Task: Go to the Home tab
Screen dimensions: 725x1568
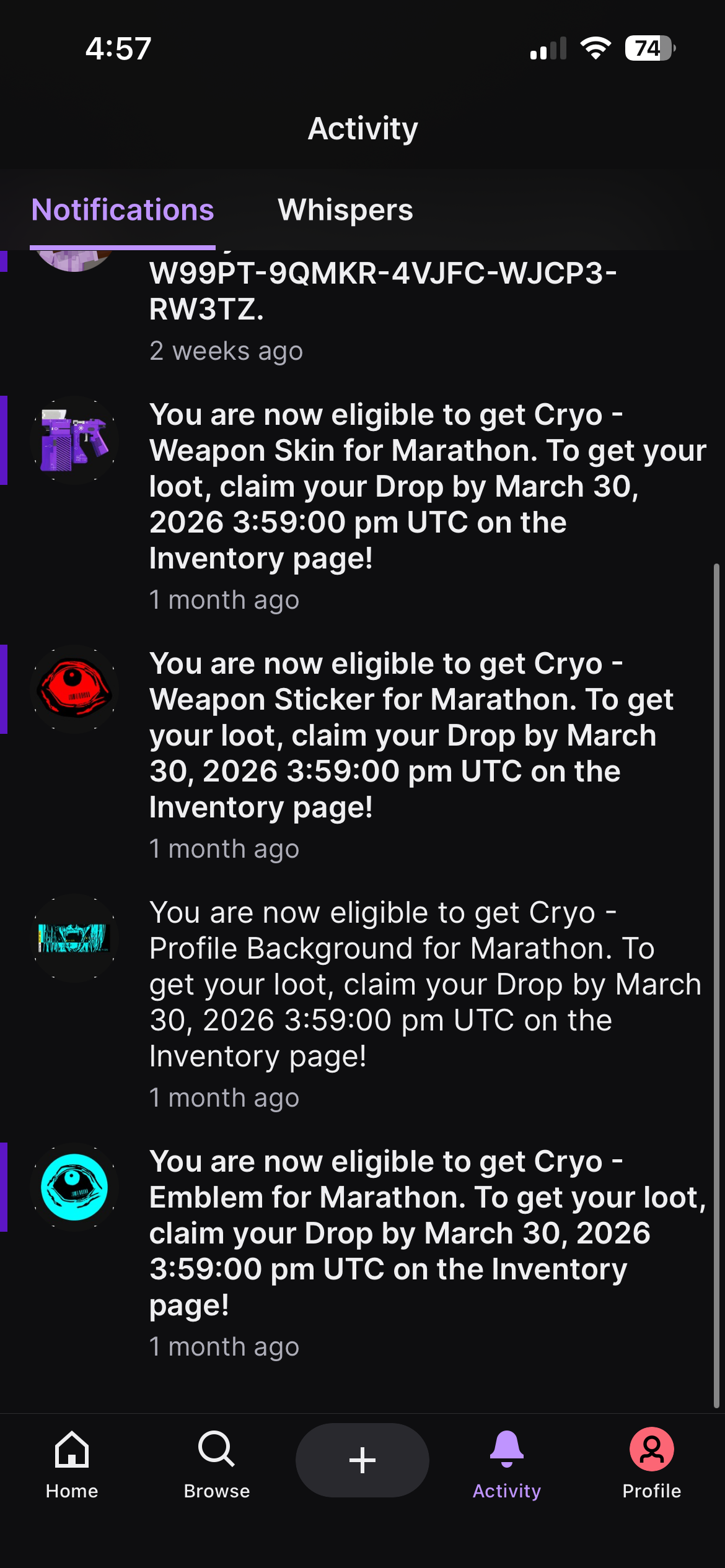Action: tap(72, 1465)
